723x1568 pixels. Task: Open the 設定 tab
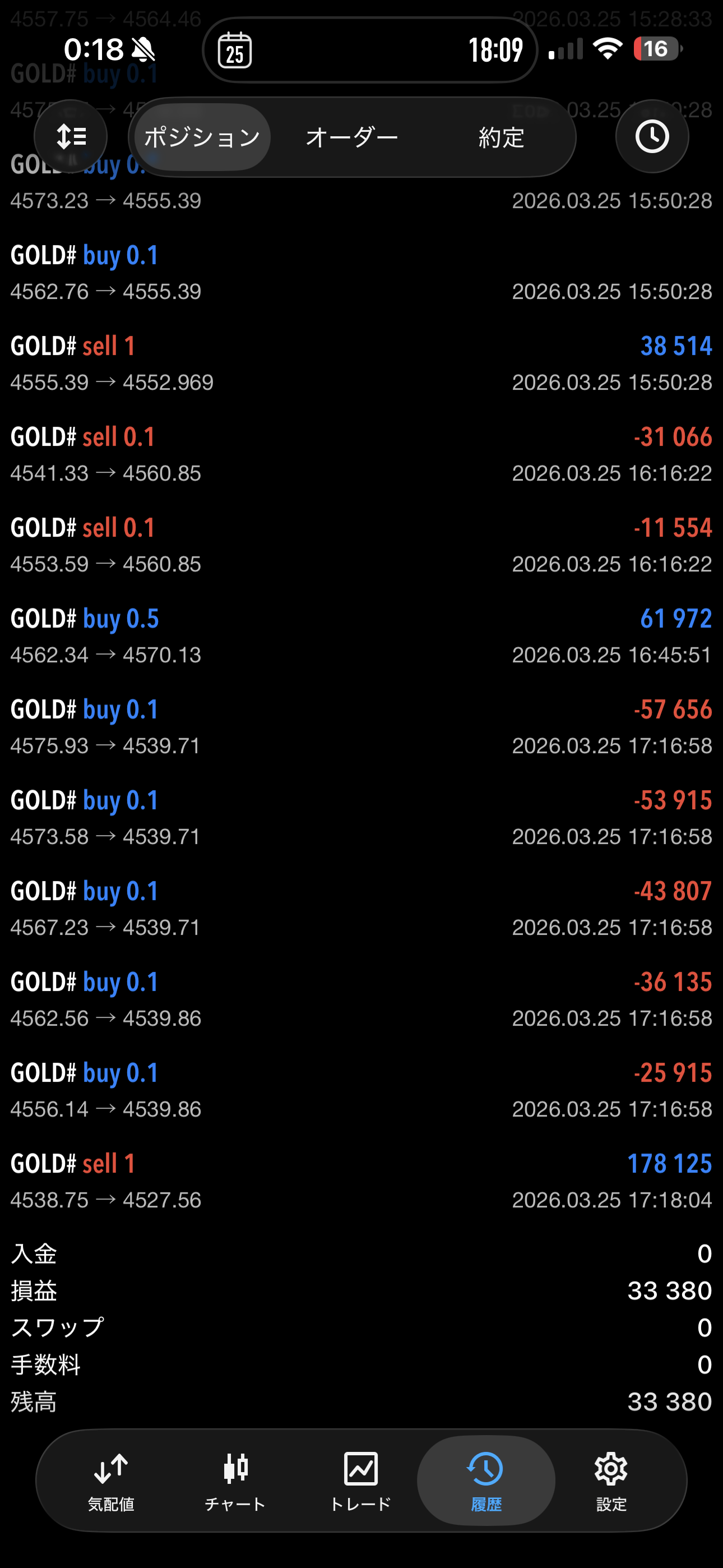tap(611, 1481)
